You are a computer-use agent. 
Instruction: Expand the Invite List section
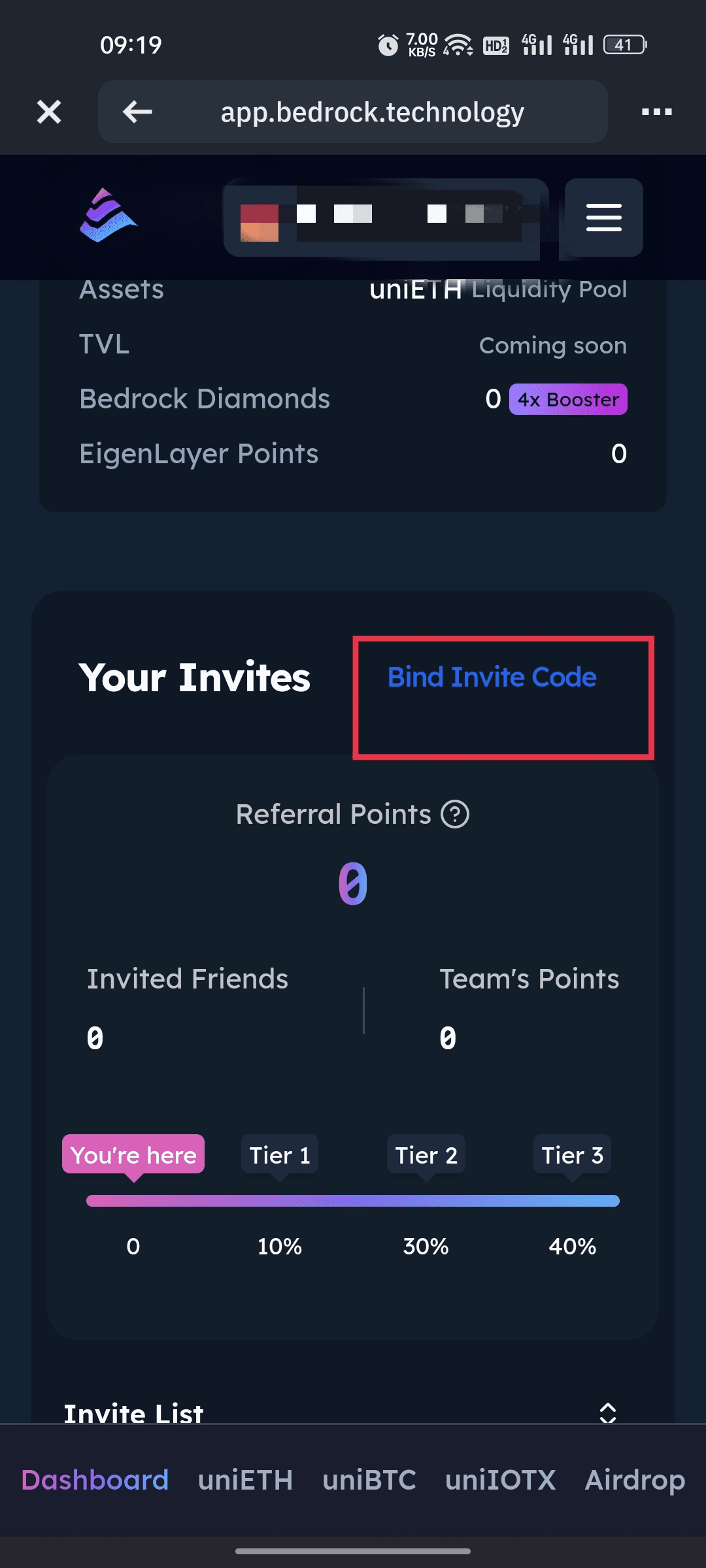pos(608,1413)
